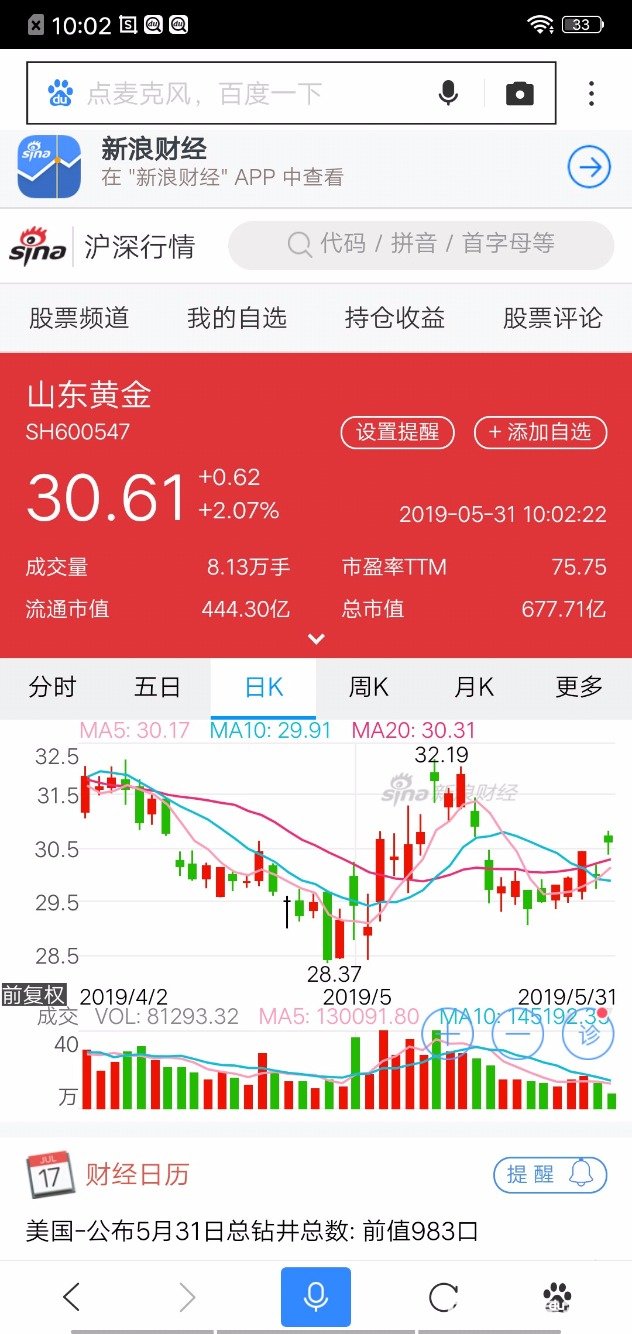
Task: Open the 新浪财经 APP via arrow button
Action: pos(589,167)
